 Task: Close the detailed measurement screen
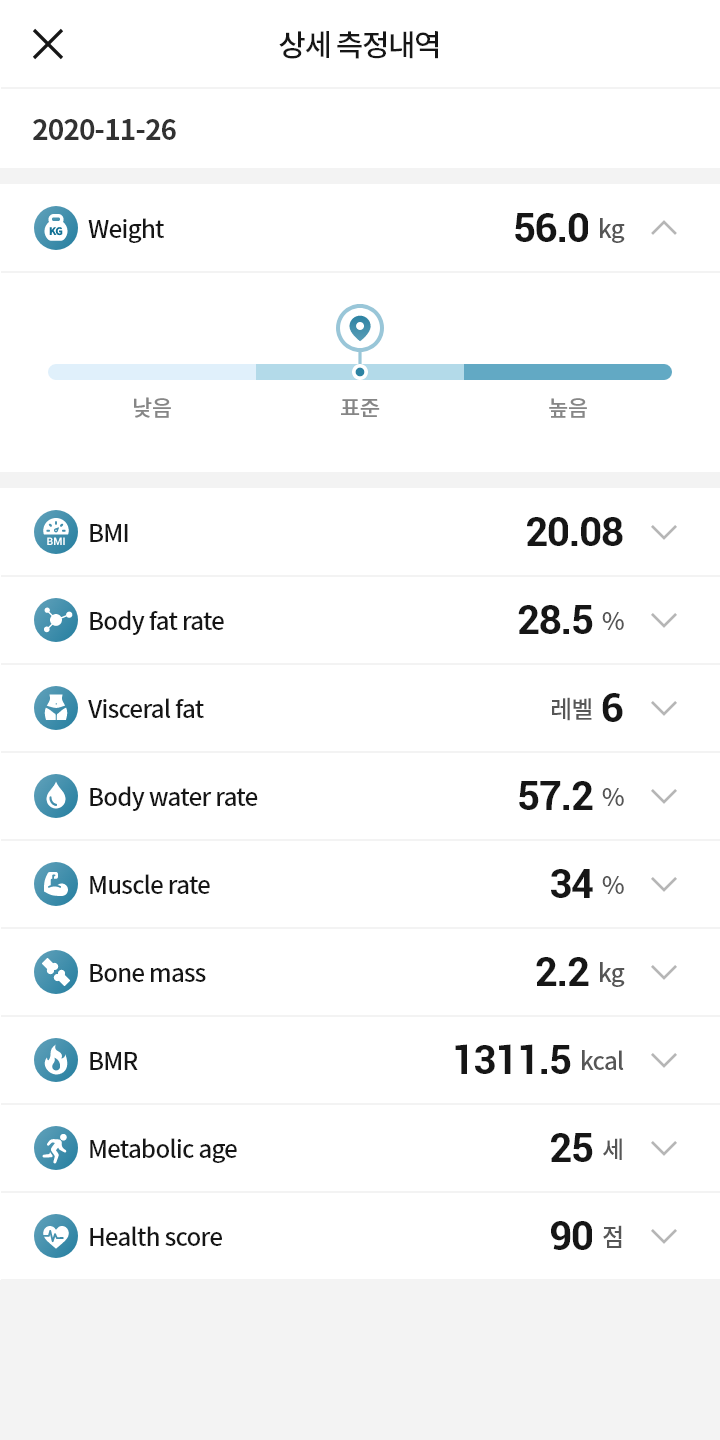pos(48,44)
